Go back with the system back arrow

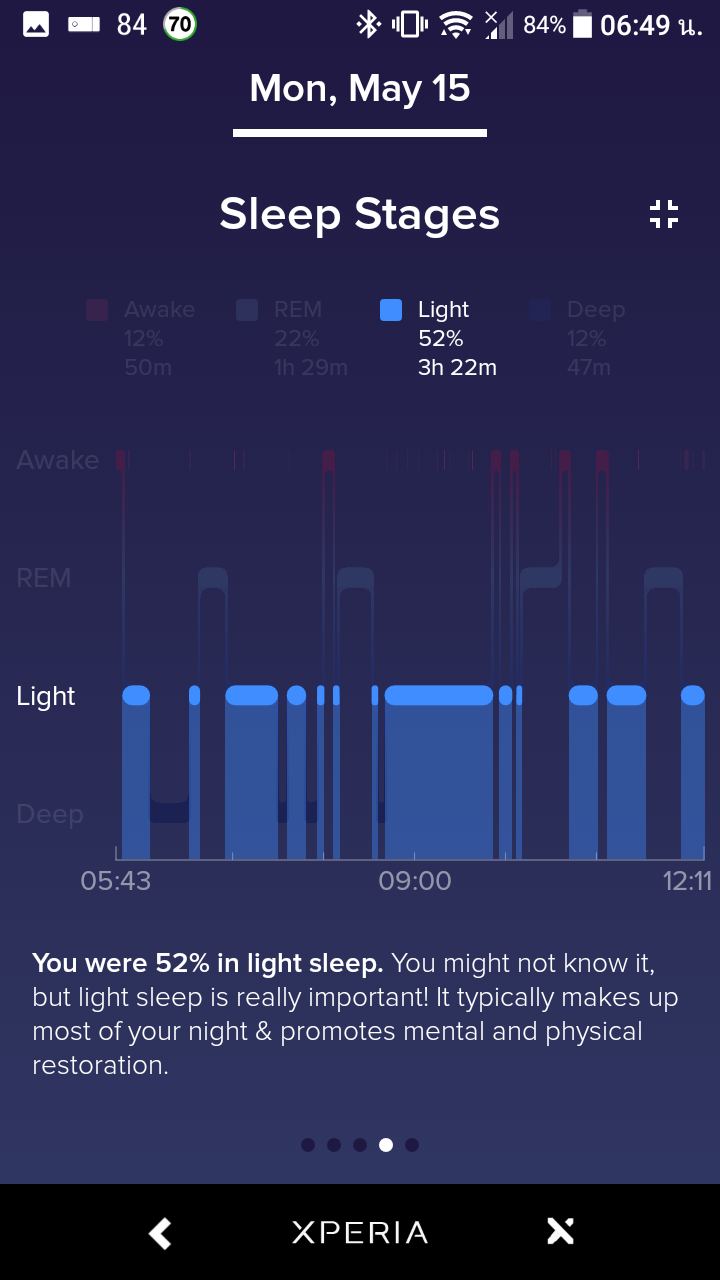coord(160,1232)
